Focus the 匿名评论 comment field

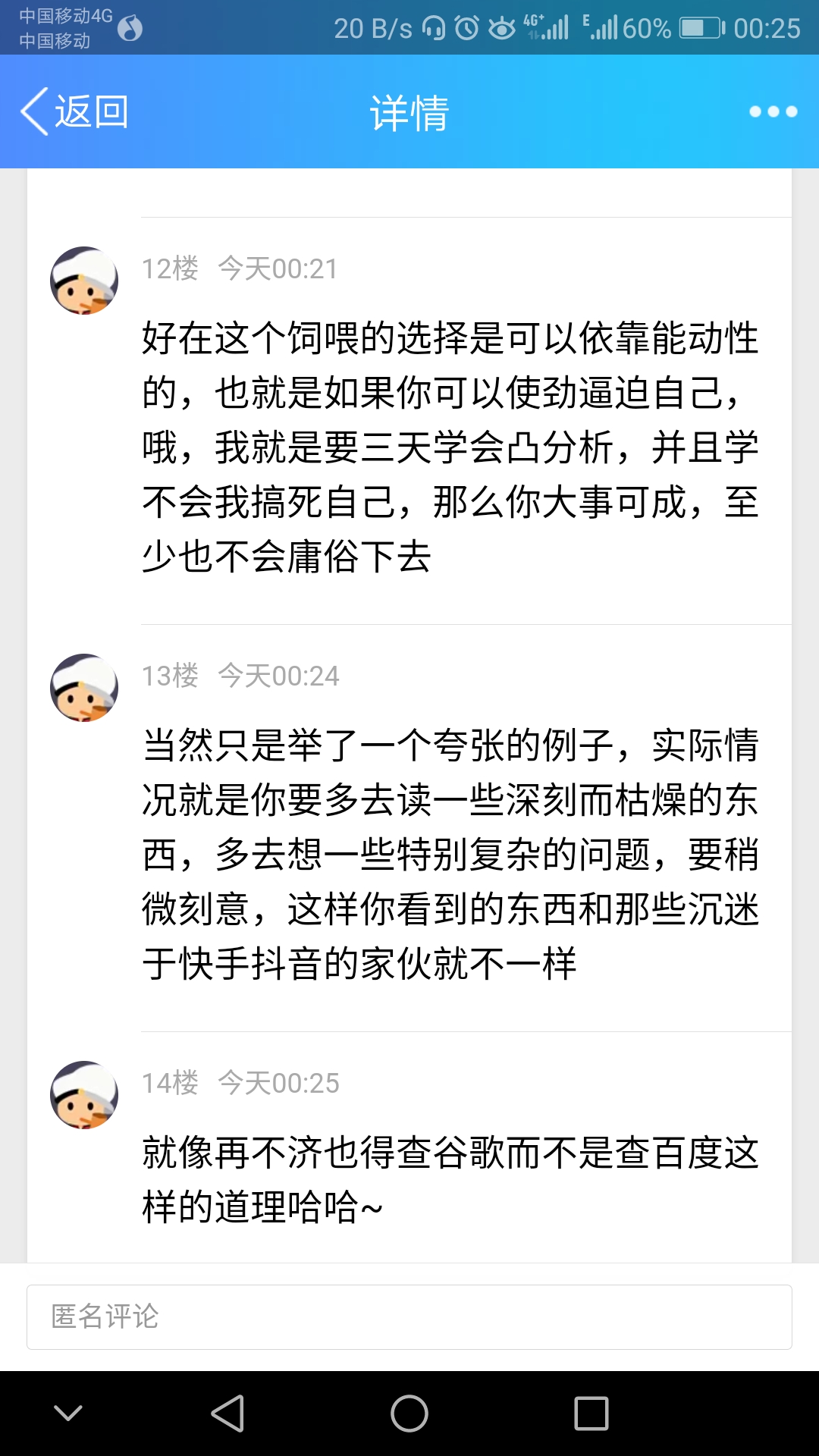coord(409,1317)
